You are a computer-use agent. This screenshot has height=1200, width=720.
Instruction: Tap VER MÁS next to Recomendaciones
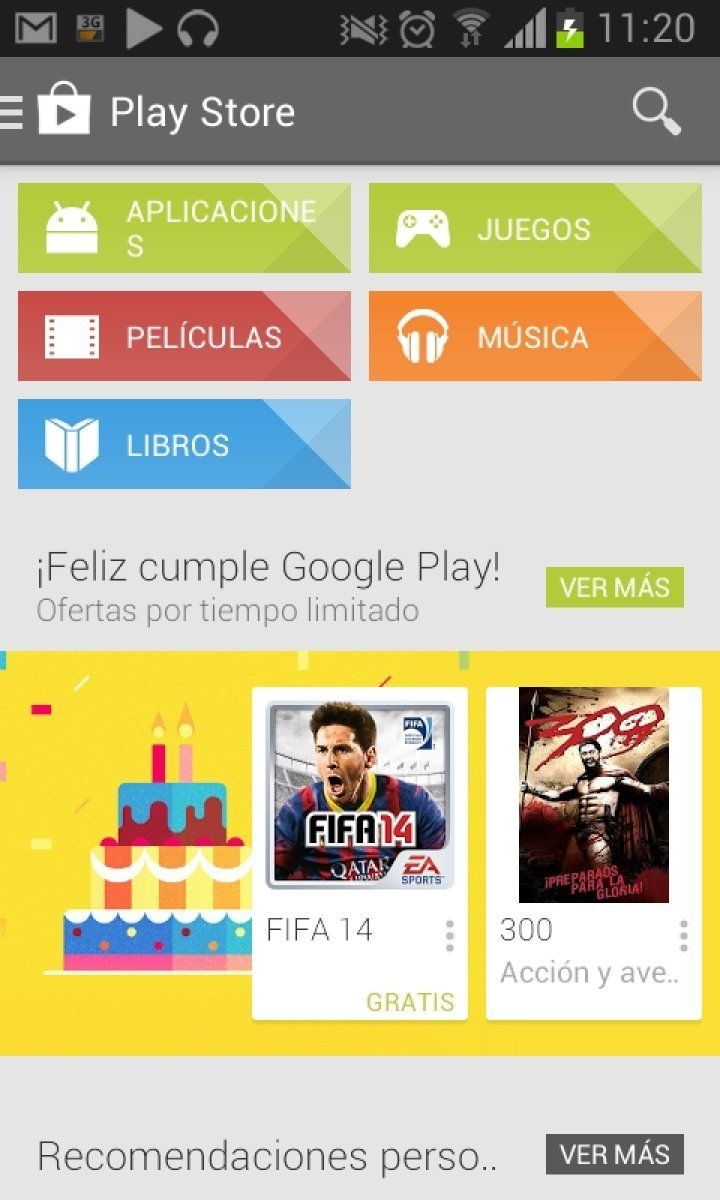coord(615,1156)
